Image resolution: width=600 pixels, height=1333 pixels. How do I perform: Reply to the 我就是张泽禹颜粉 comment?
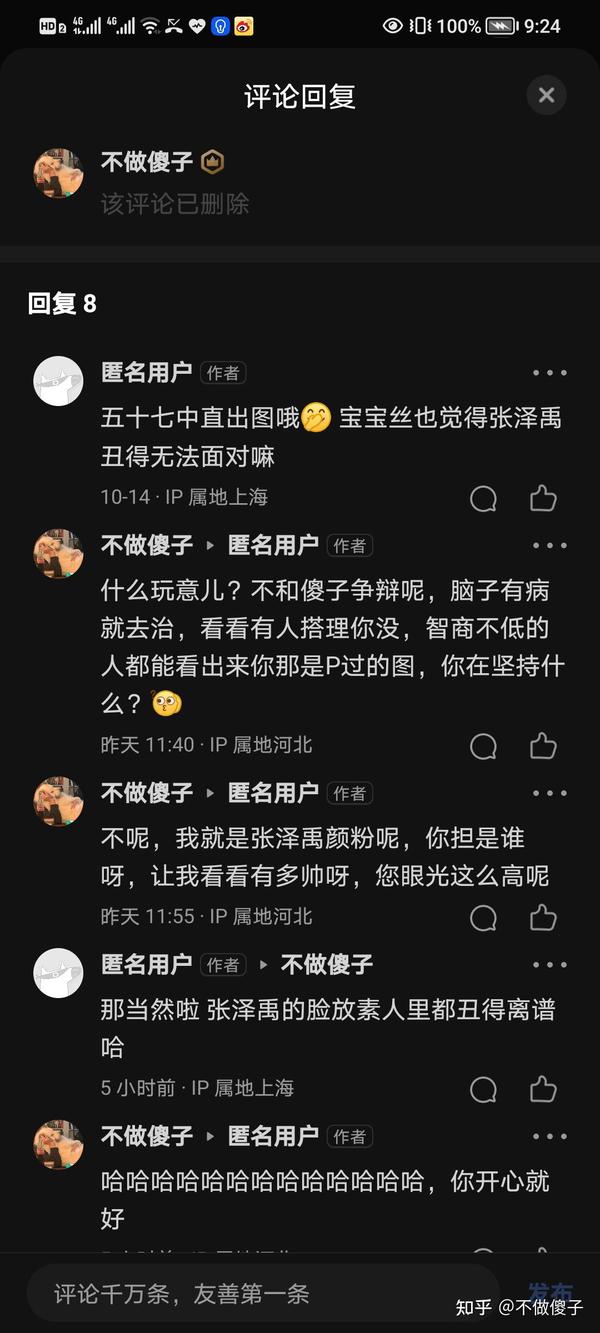tap(484, 917)
